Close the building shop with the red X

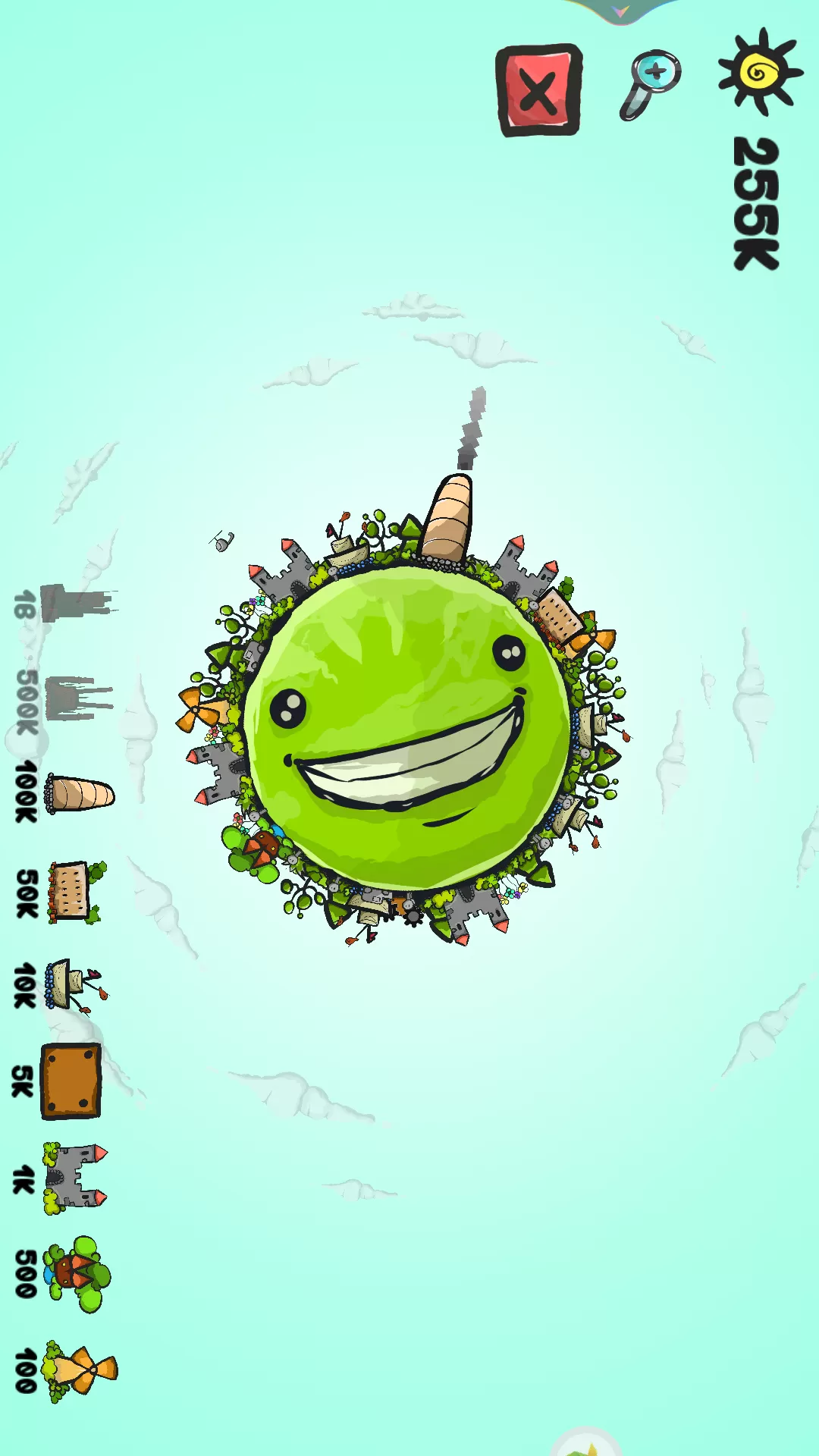click(x=539, y=90)
